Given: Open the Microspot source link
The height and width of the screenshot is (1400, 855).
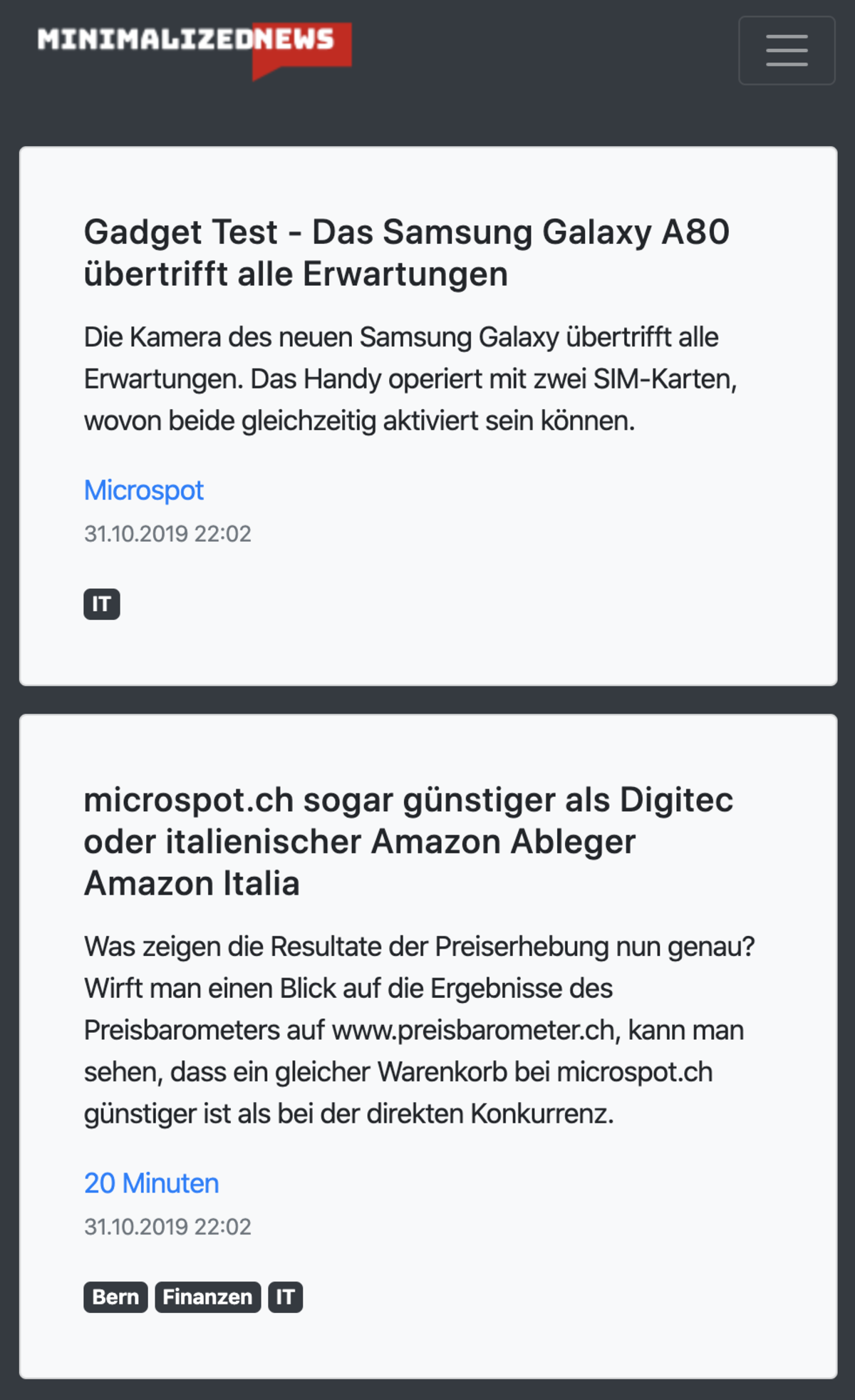Looking at the screenshot, I should click(144, 490).
